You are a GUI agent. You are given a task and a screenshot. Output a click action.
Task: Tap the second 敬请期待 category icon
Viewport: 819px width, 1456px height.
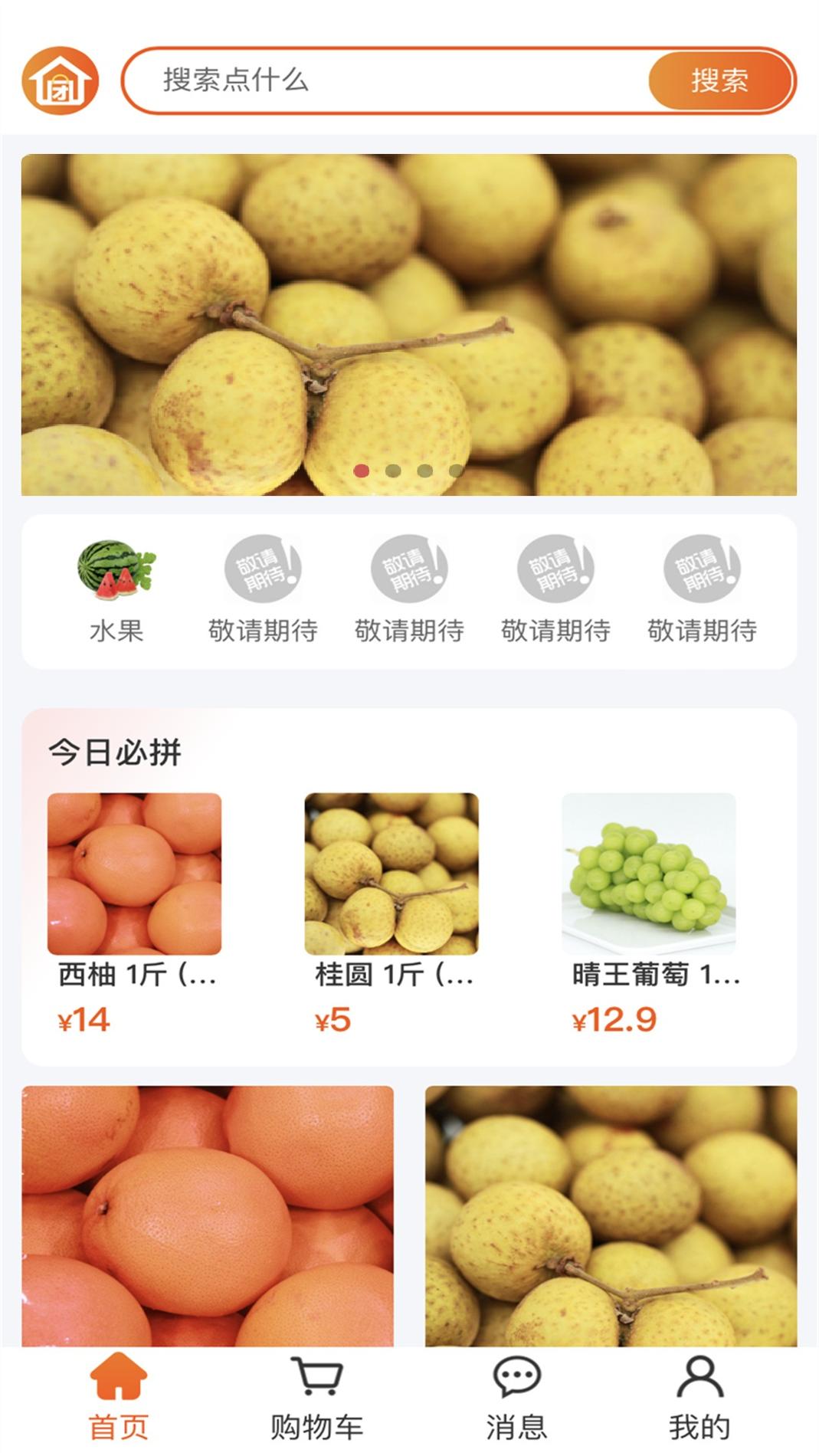coord(410,571)
